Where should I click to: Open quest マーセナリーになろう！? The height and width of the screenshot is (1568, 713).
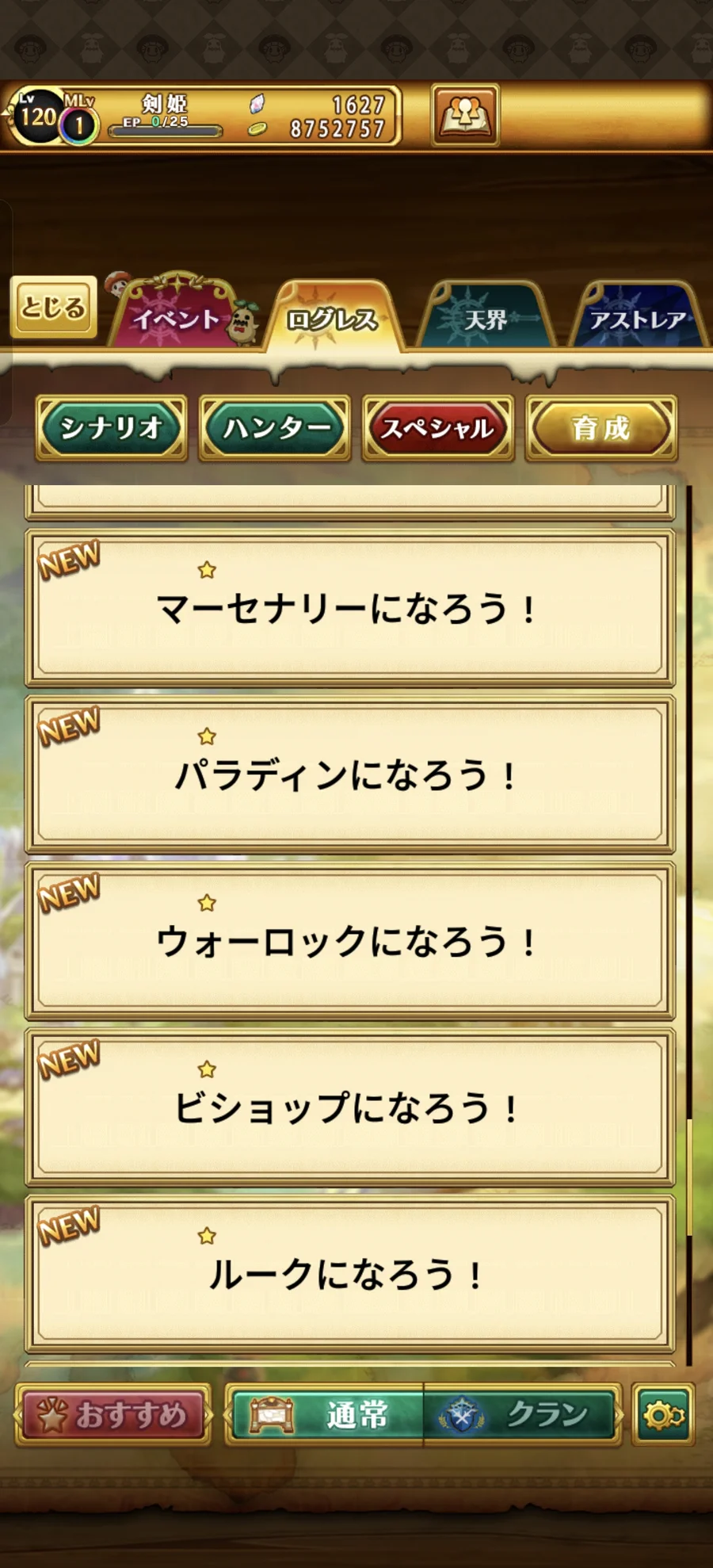coord(349,608)
